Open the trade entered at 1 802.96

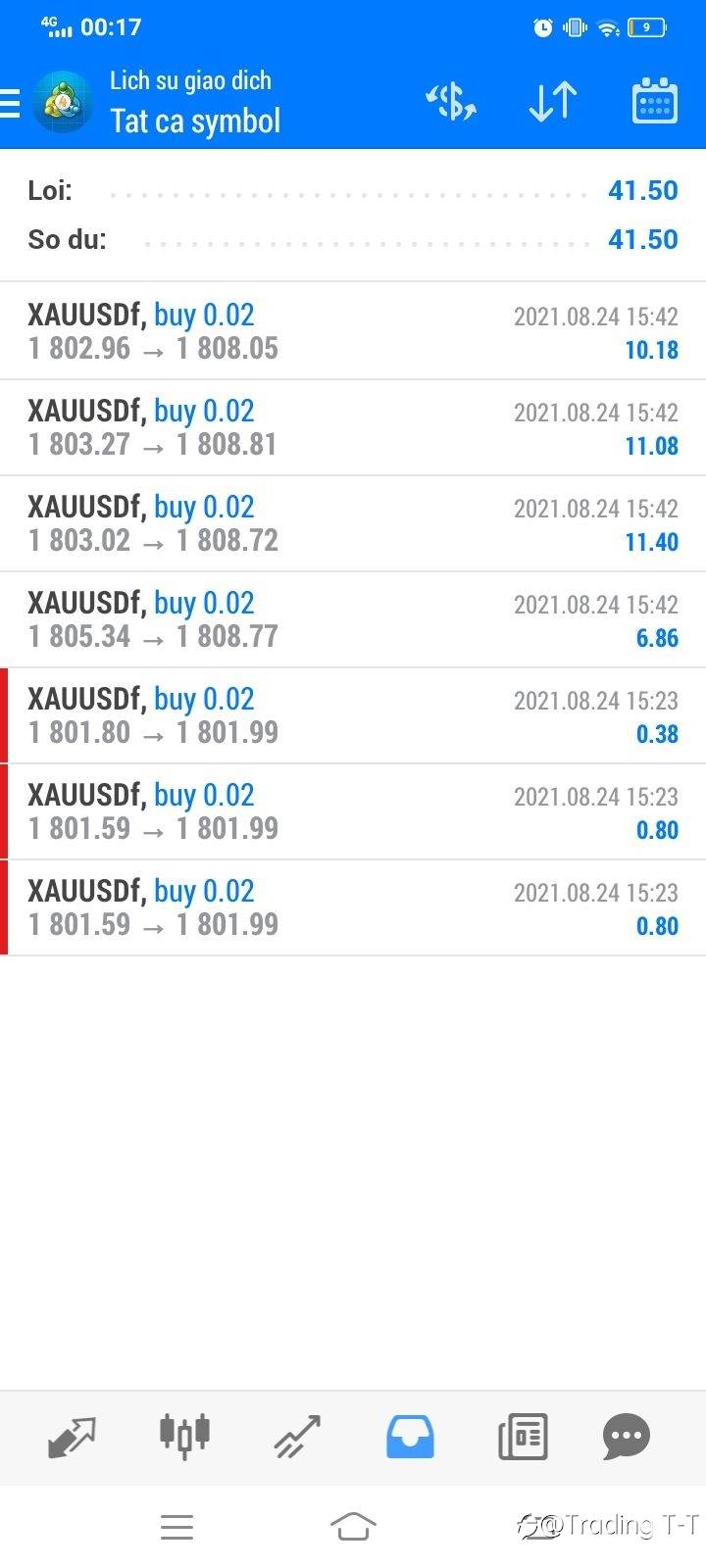(x=353, y=331)
